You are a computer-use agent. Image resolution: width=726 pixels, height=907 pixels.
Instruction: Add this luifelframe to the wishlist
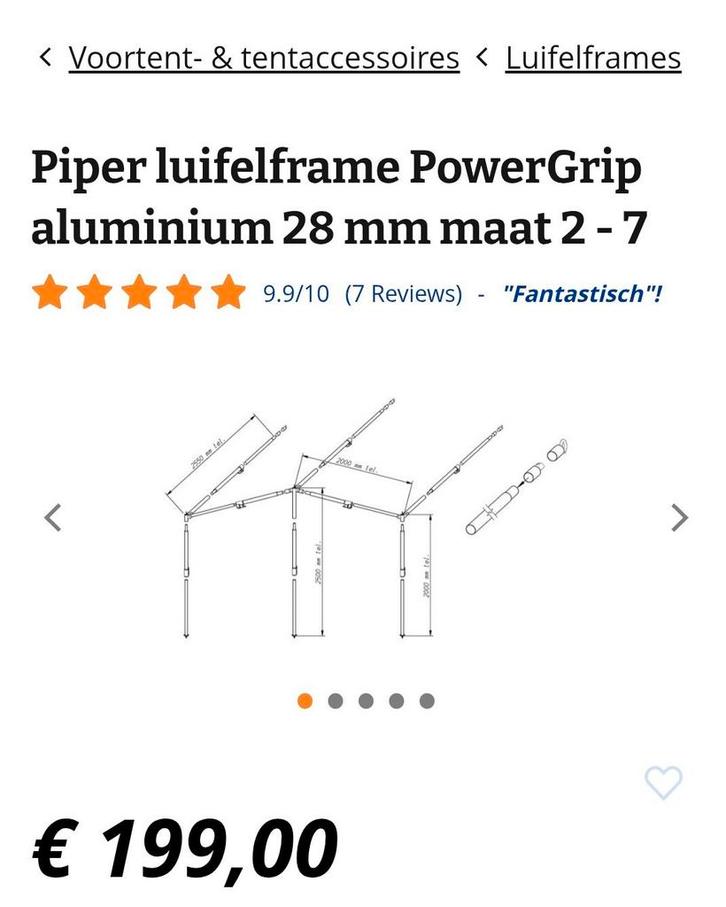click(663, 782)
